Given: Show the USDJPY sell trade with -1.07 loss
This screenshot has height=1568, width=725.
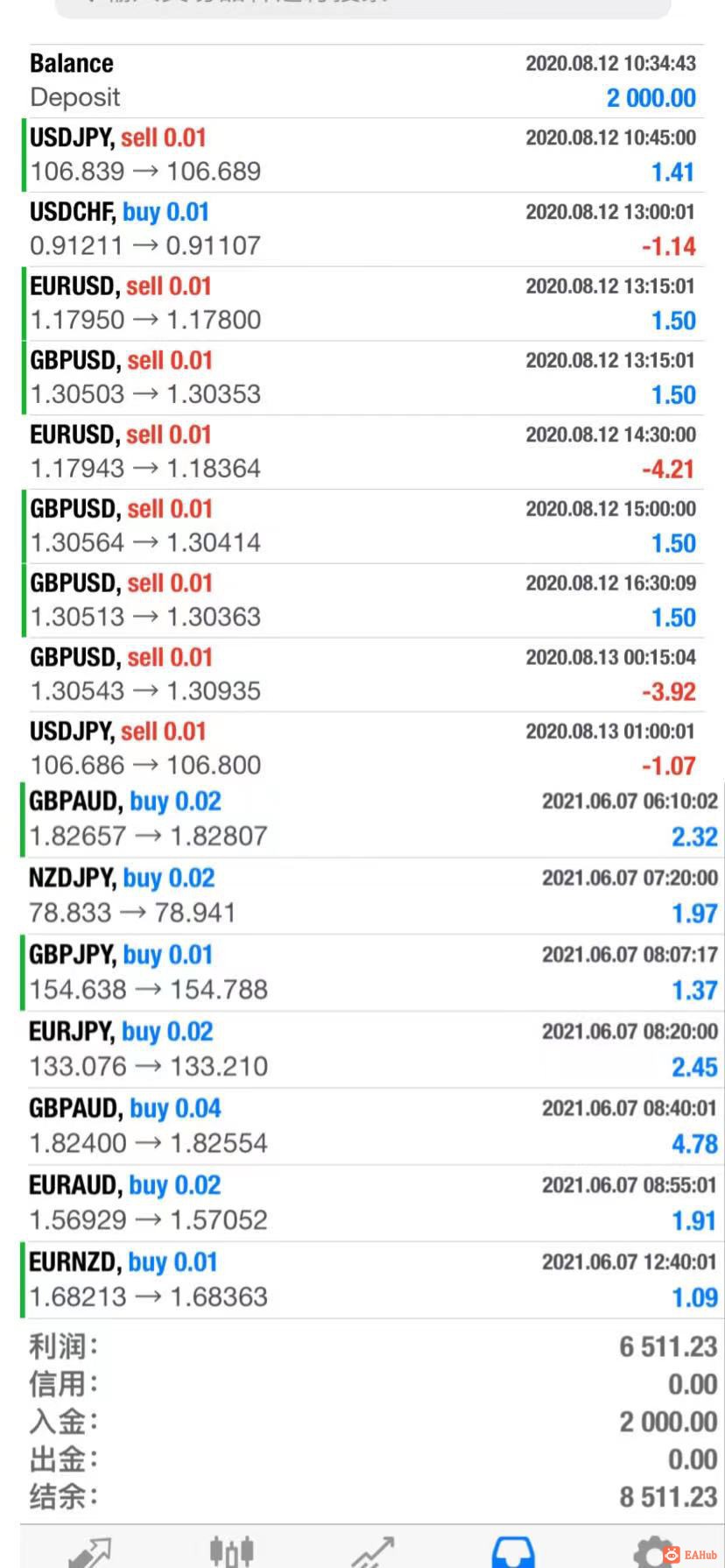Looking at the screenshot, I should [x=362, y=748].
